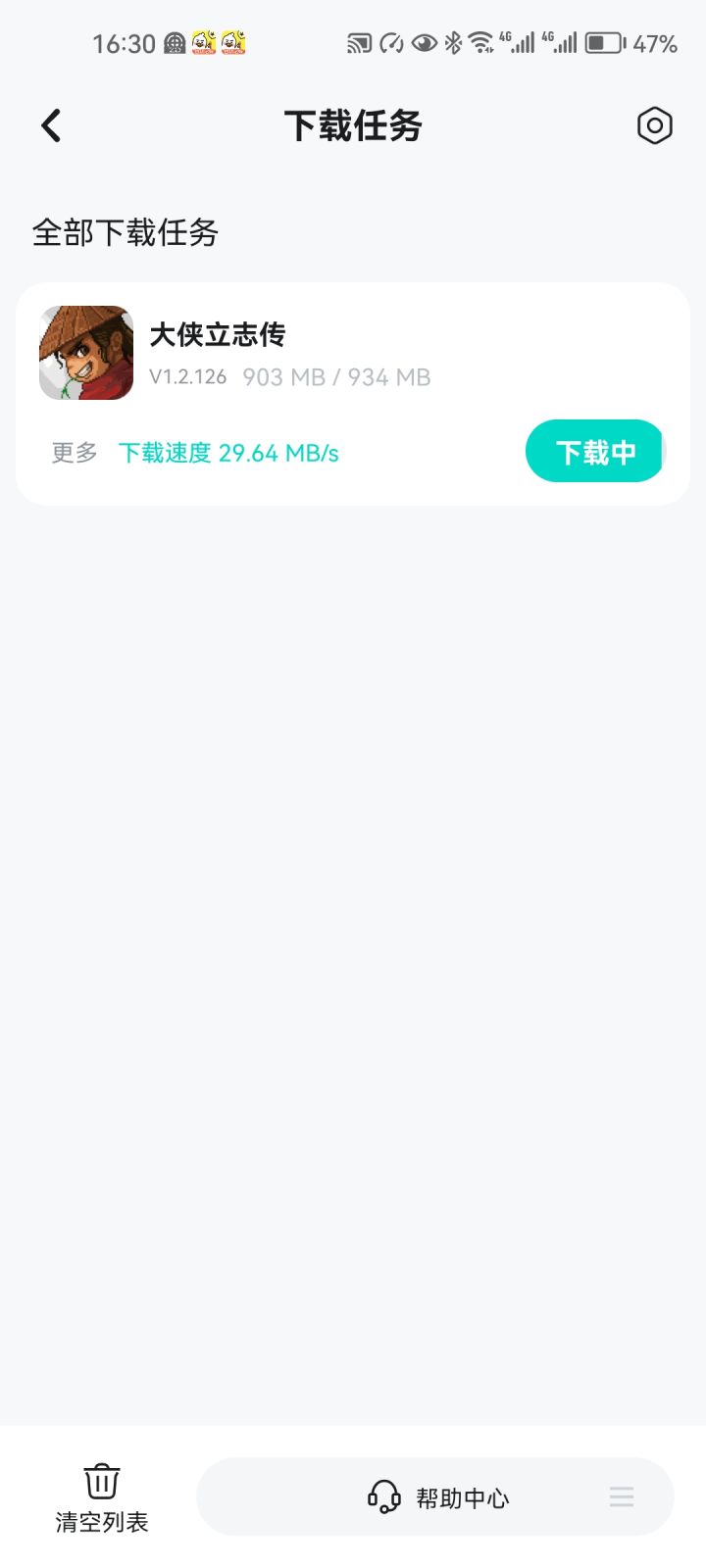Open the 全部下载任务 section header

126,234
